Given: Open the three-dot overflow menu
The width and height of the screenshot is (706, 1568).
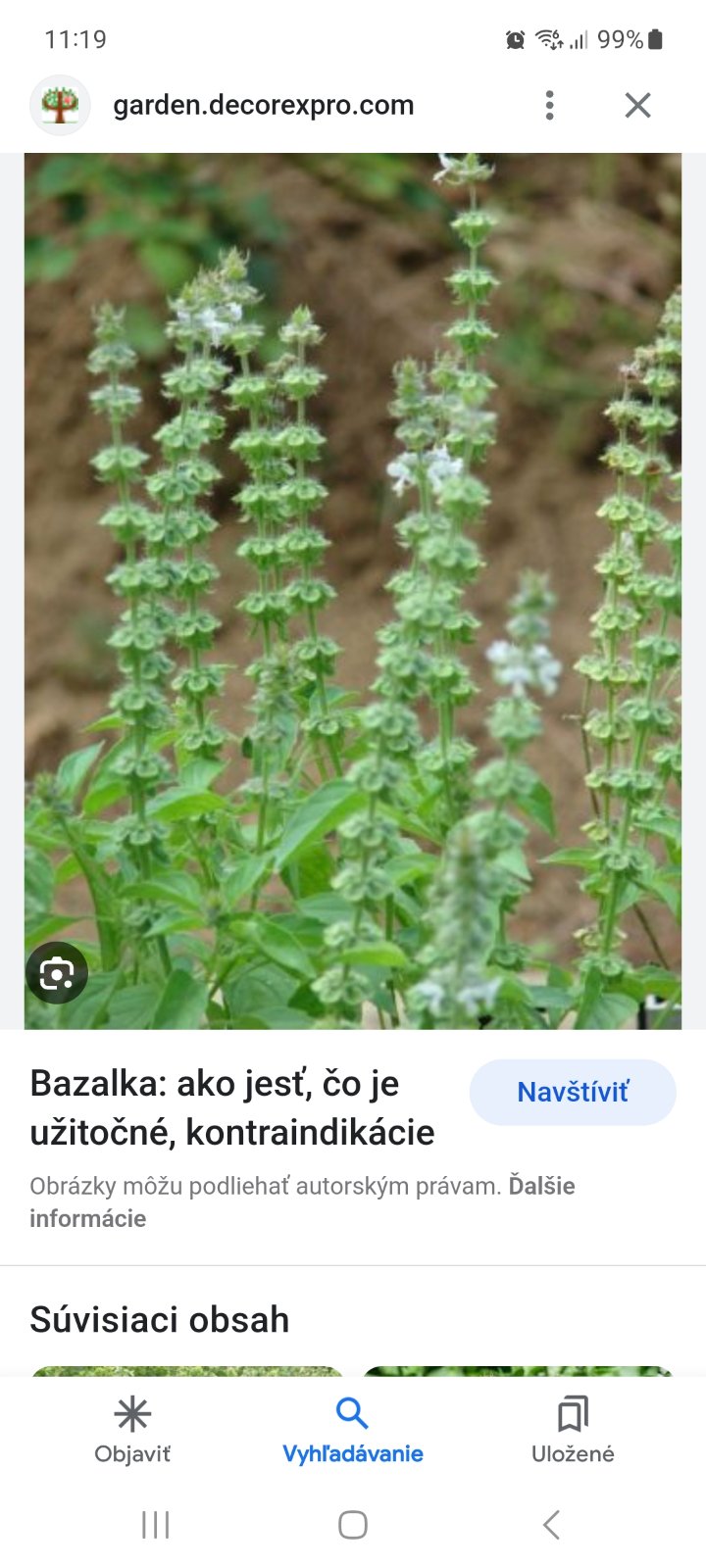Looking at the screenshot, I should point(549,105).
